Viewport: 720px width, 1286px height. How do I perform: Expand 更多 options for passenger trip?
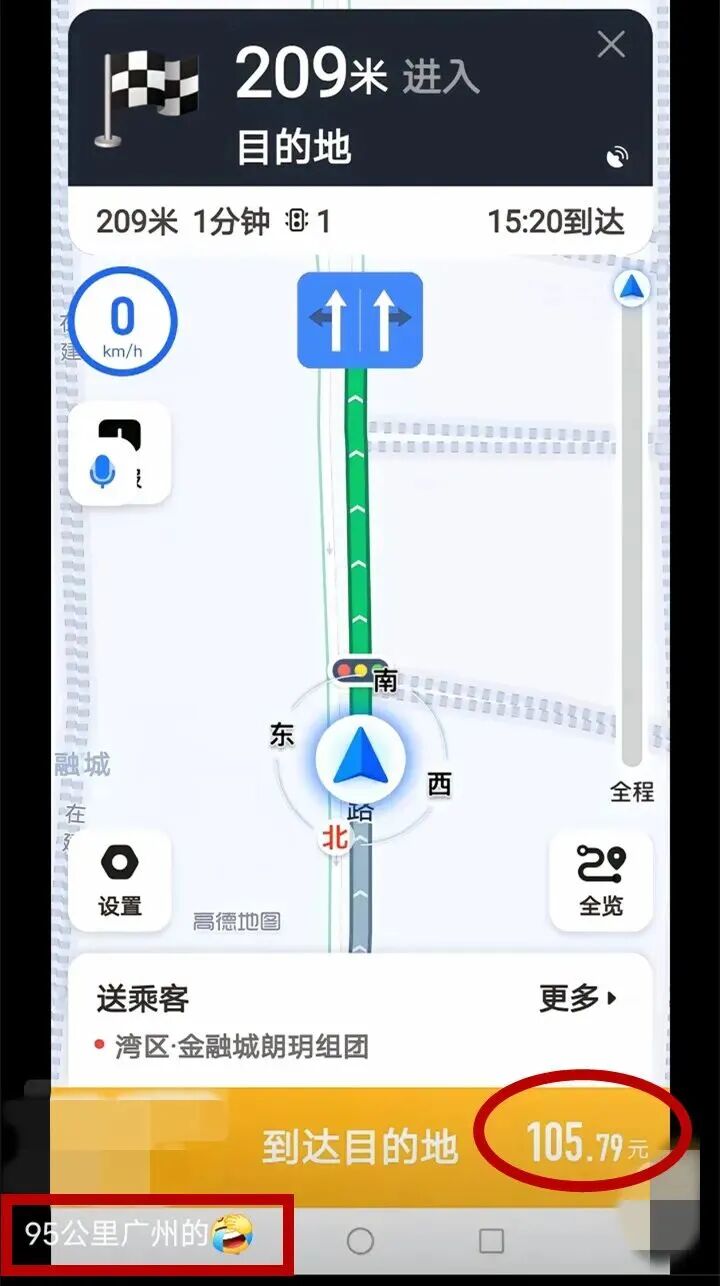tap(578, 997)
